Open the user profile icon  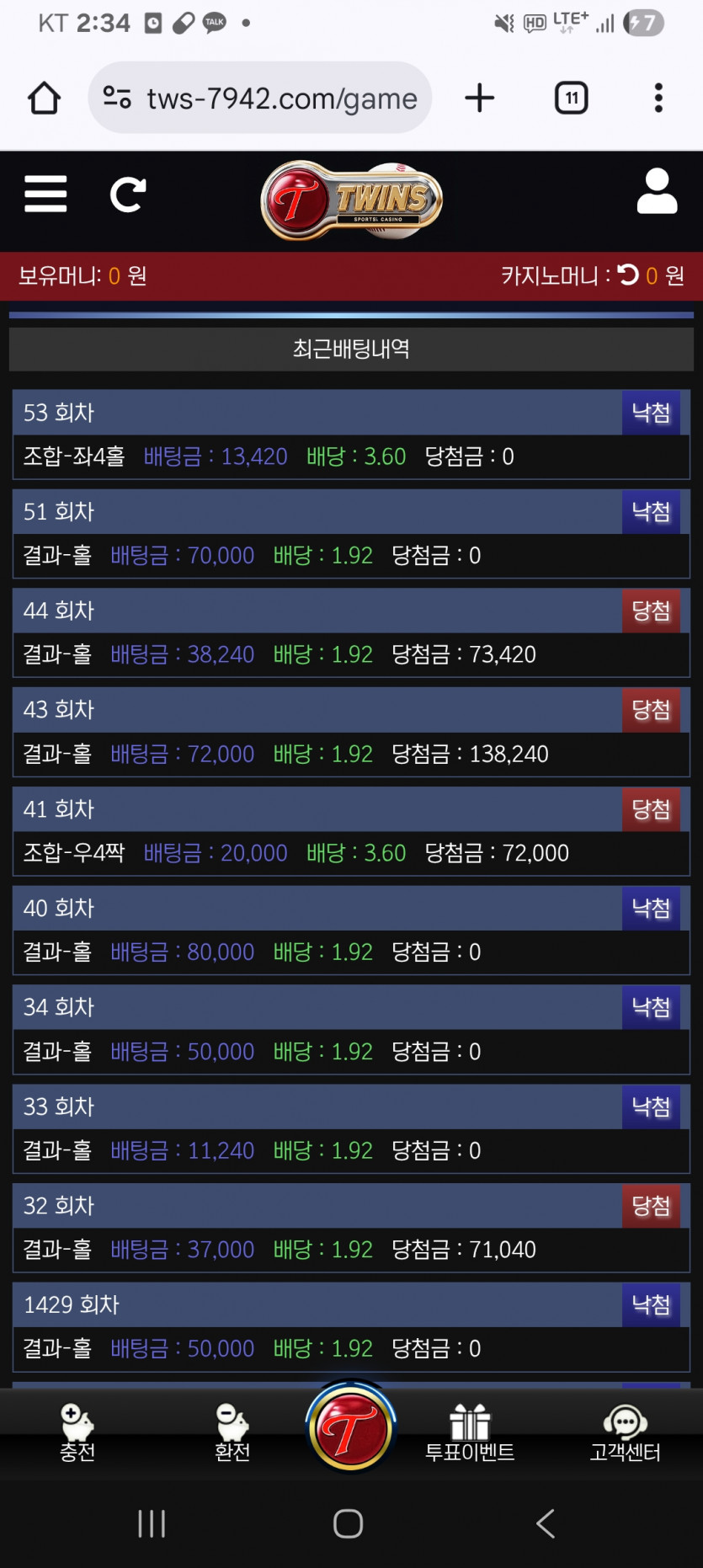click(x=657, y=191)
